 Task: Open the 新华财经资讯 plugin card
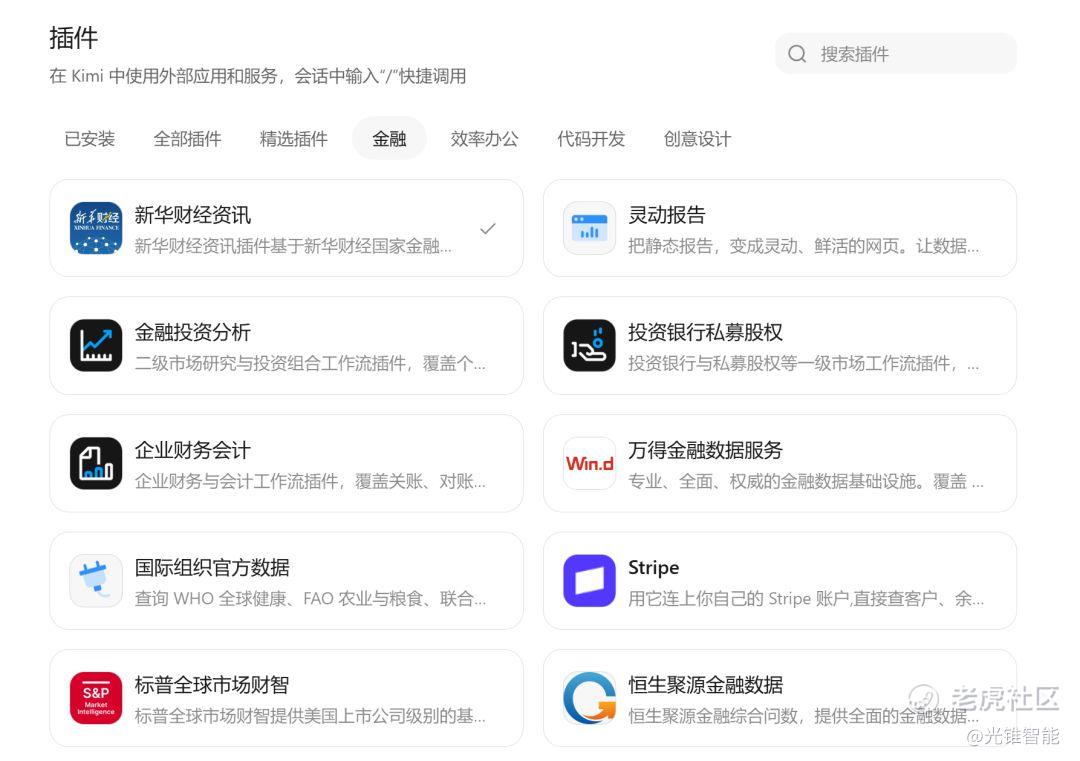[x=287, y=229]
